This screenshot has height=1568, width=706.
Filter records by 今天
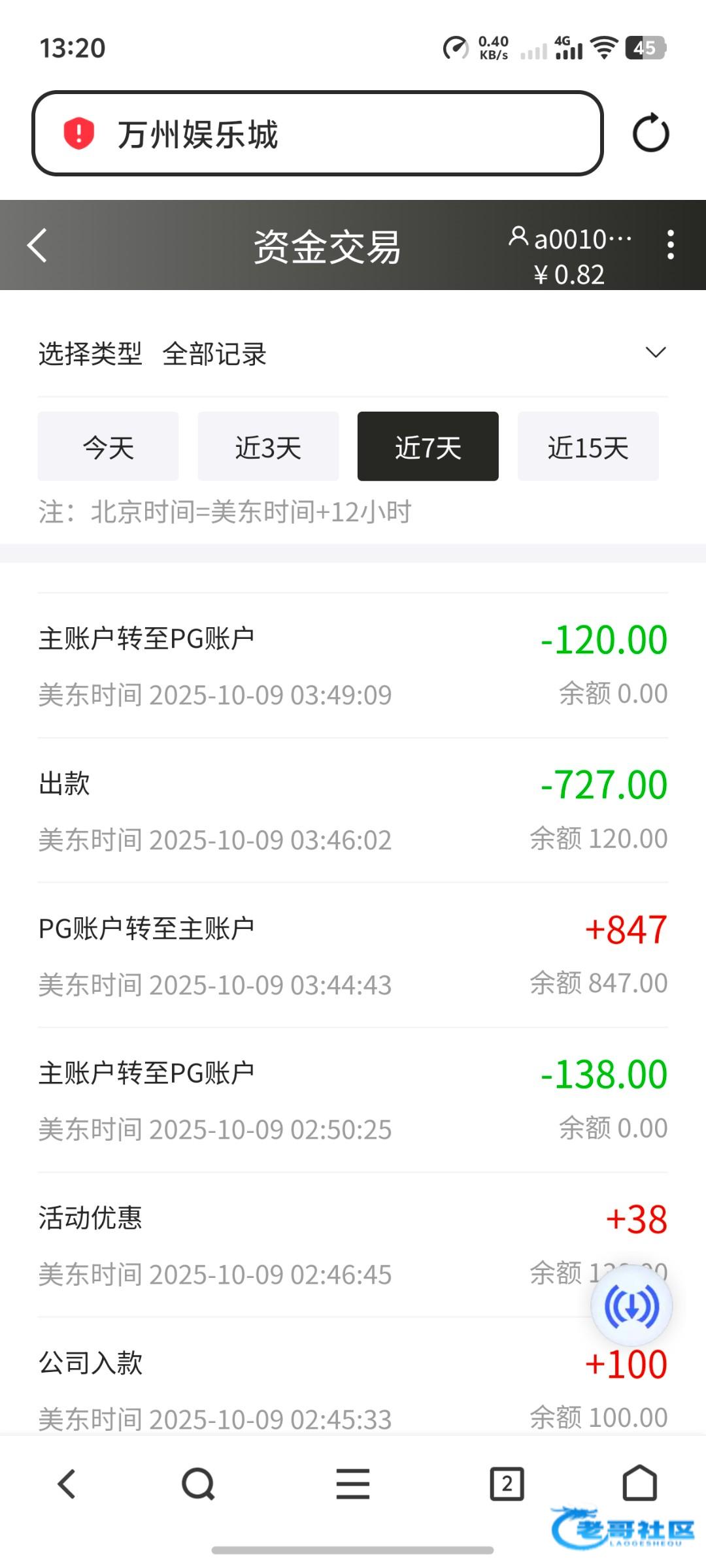tap(108, 447)
